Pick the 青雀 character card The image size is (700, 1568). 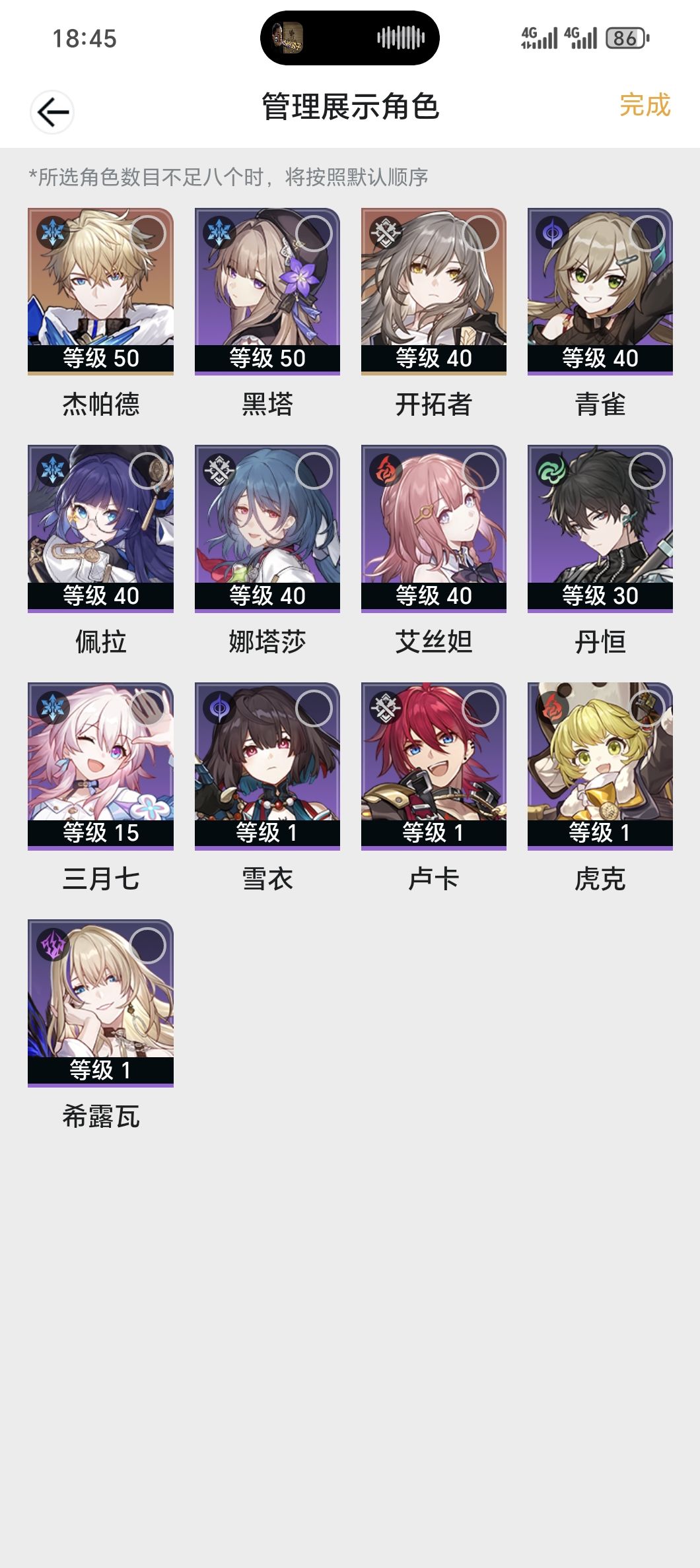pos(600,292)
